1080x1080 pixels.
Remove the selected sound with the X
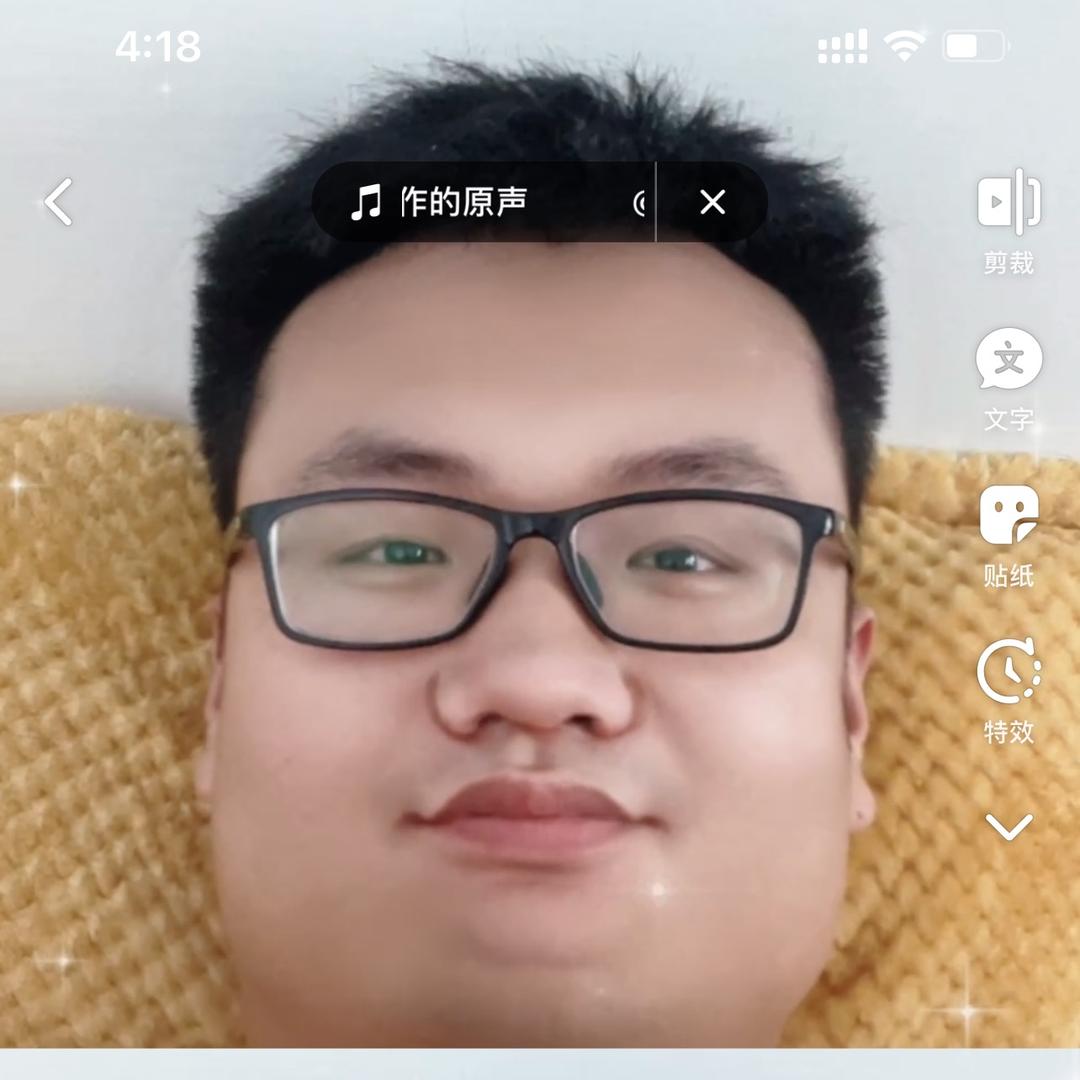tap(712, 203)
